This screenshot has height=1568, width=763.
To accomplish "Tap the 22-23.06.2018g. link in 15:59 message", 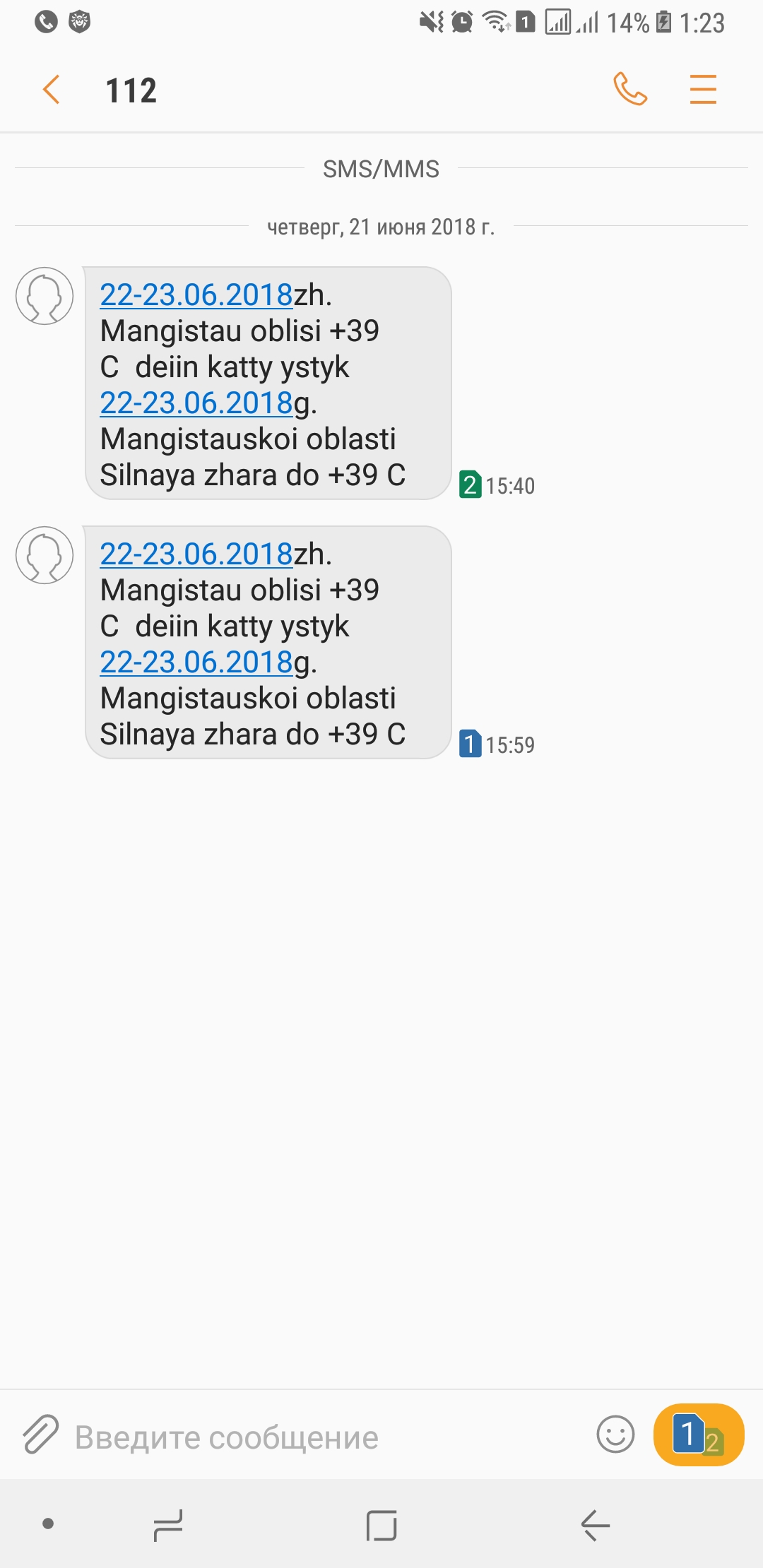I will point(196,663).
